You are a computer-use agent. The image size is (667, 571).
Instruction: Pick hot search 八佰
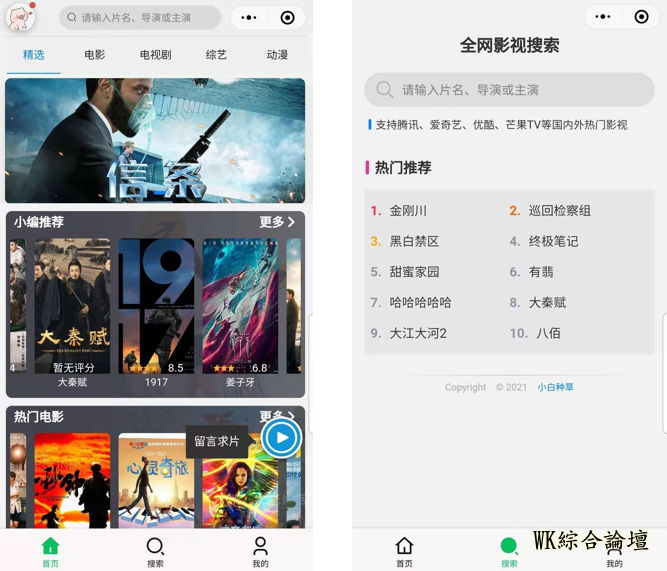click(x=548, y=333)
